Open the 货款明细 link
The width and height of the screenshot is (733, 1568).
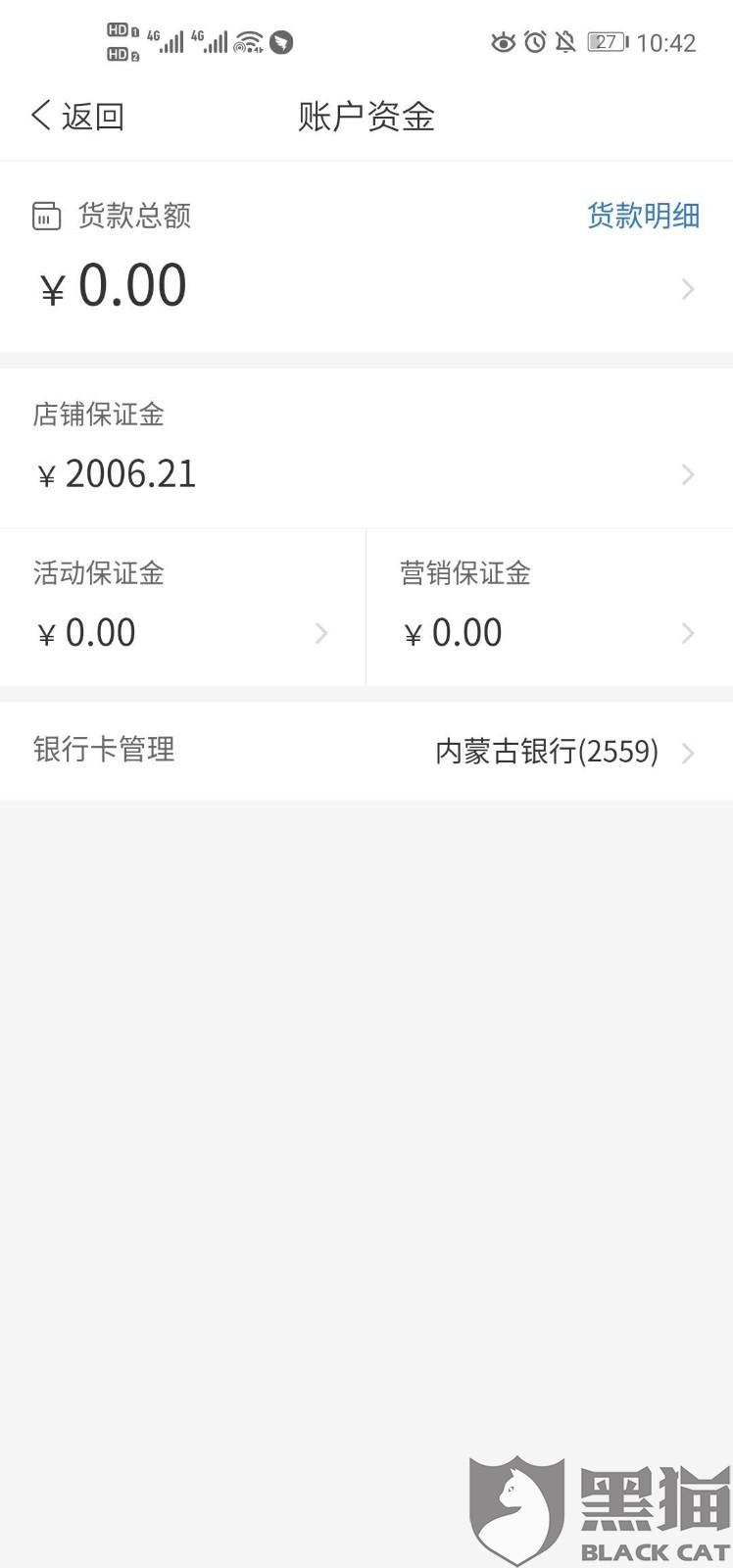[643, 216]
